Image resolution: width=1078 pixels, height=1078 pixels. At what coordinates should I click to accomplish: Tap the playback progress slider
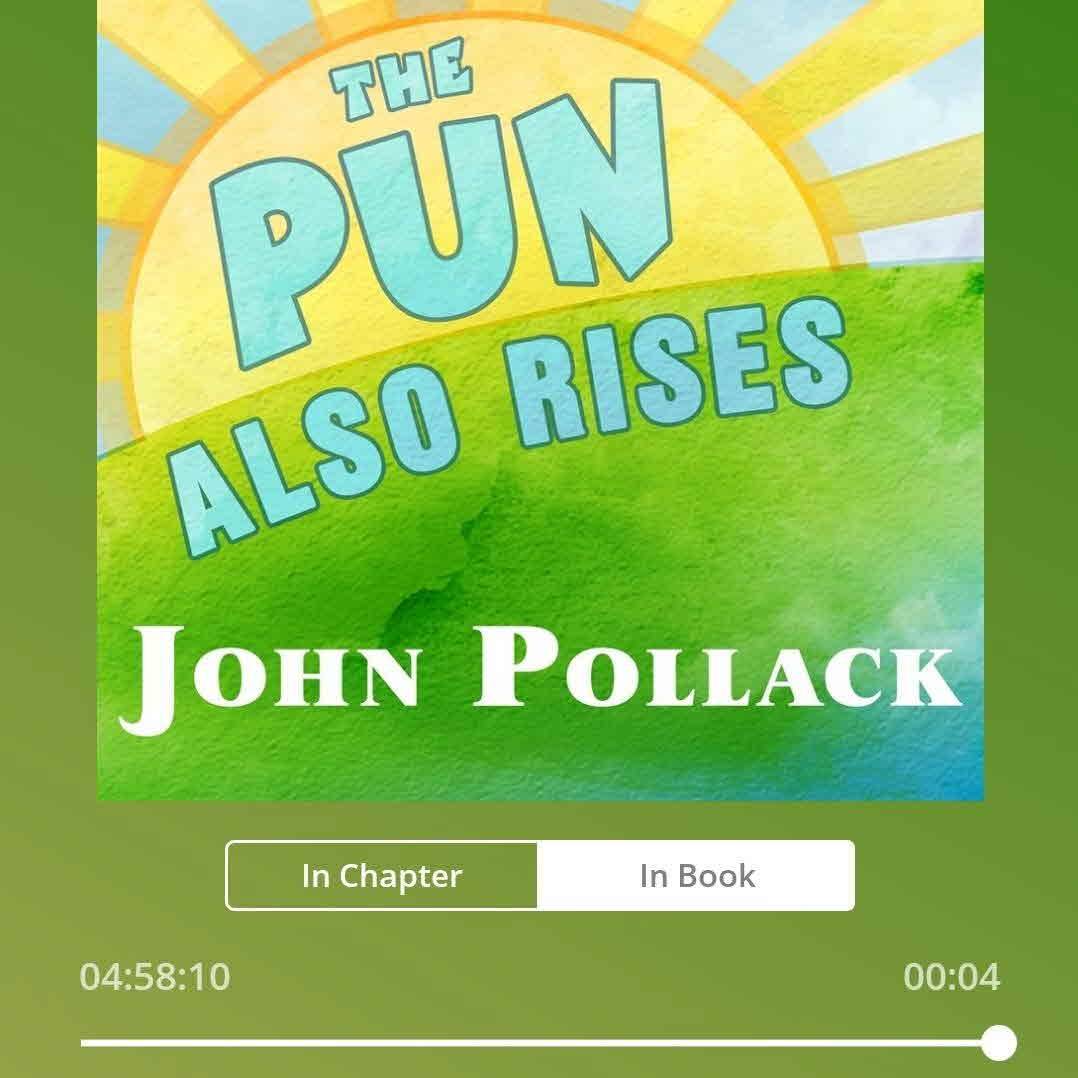pyautogui.click(x=540, y=1043)
